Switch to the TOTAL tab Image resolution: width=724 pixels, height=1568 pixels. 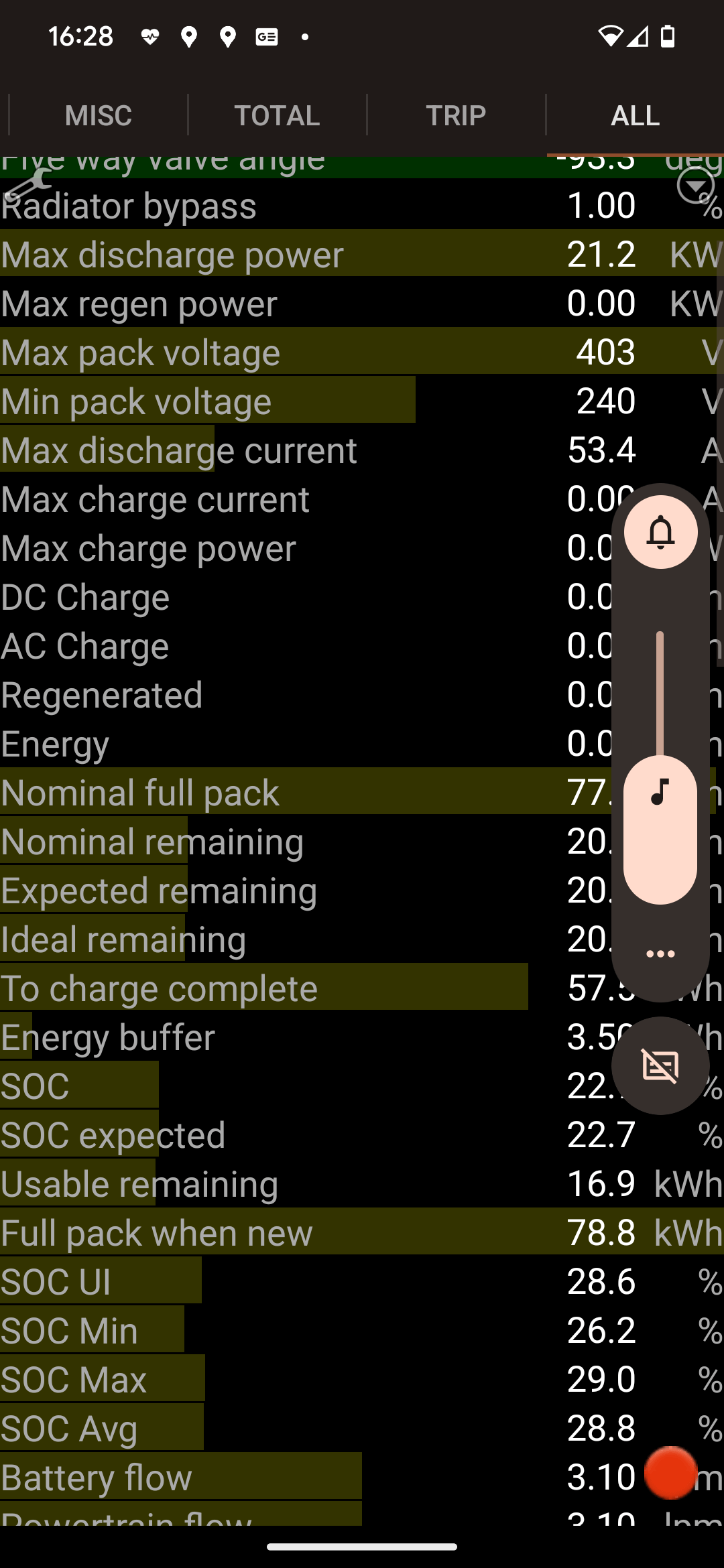click(x=277, y=115)
